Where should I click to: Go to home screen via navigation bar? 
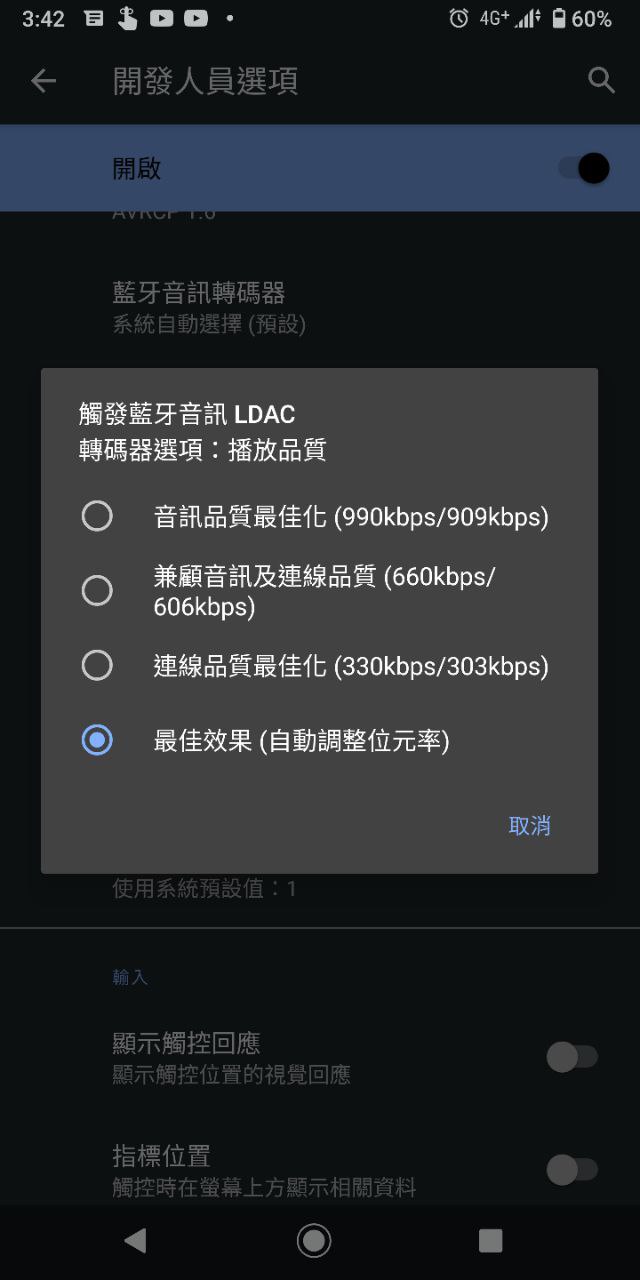pyautogui.click(x=314, y=1241)
